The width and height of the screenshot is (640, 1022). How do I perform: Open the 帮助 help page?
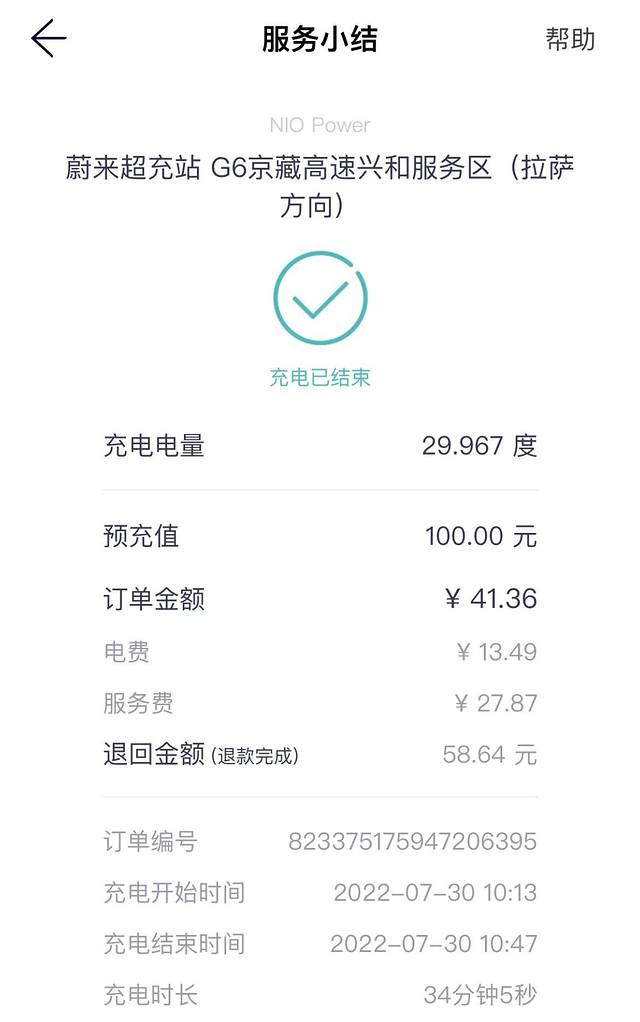[570, 39]
